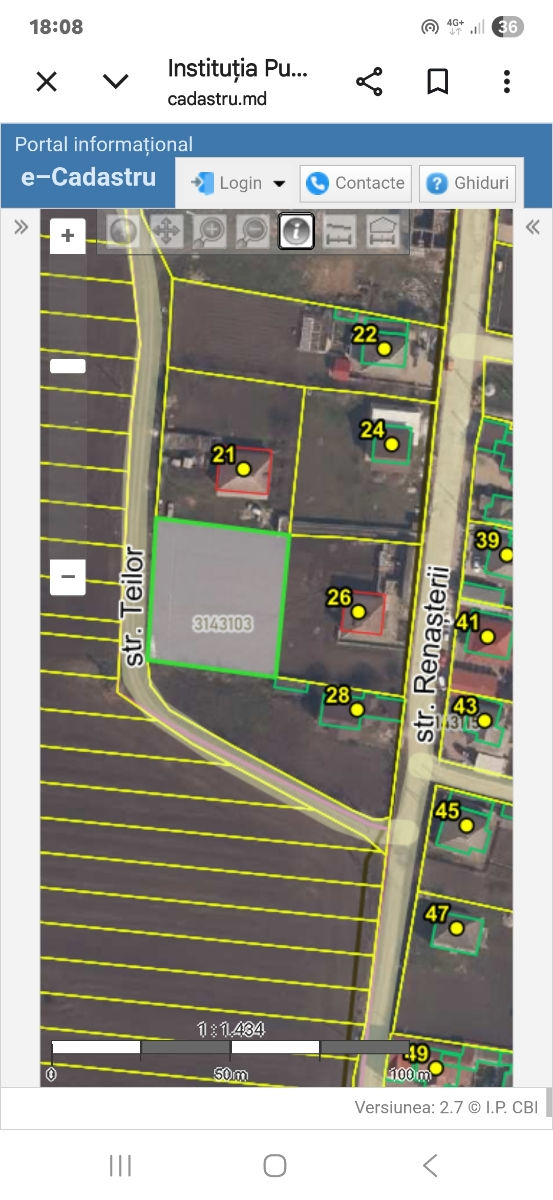This screenshot has width=553, height=1200.
Task: Open the Ghiduri help guides
Action: click(468, 183)
